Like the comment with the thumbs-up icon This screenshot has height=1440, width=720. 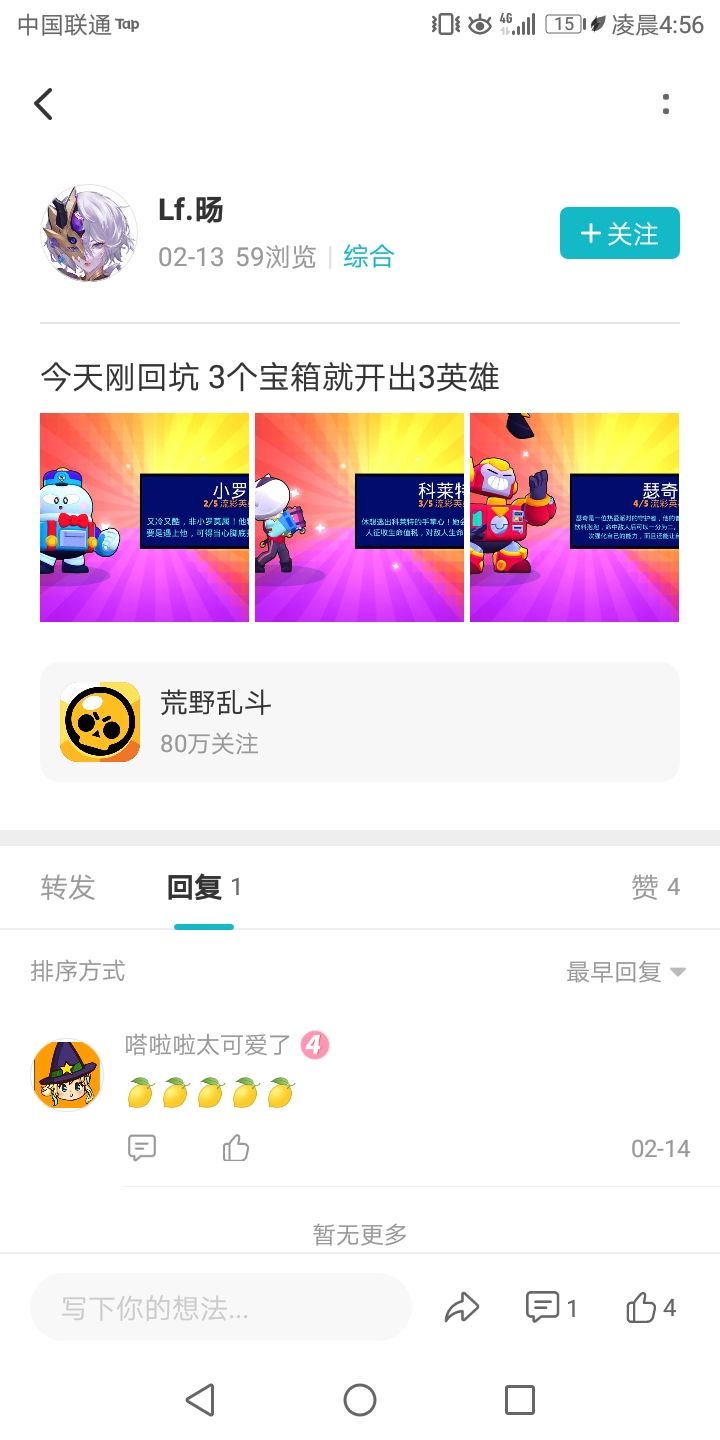coord(235,1148)
